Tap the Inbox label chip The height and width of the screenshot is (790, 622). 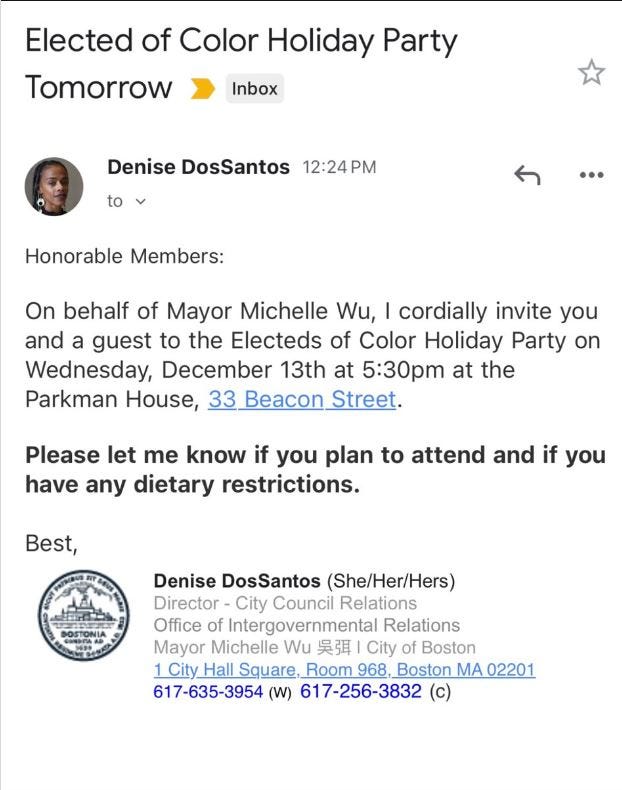(x=254, y=88)
